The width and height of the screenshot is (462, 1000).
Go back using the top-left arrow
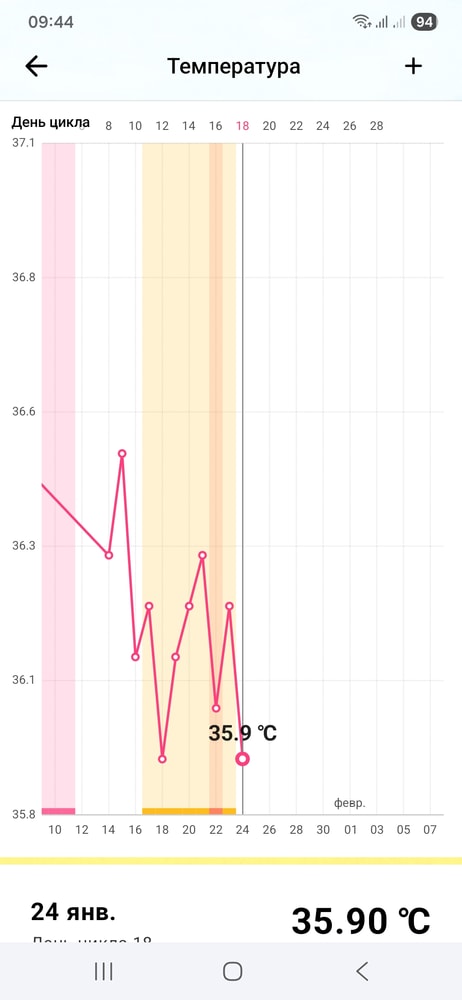click(x=36, y=66)
